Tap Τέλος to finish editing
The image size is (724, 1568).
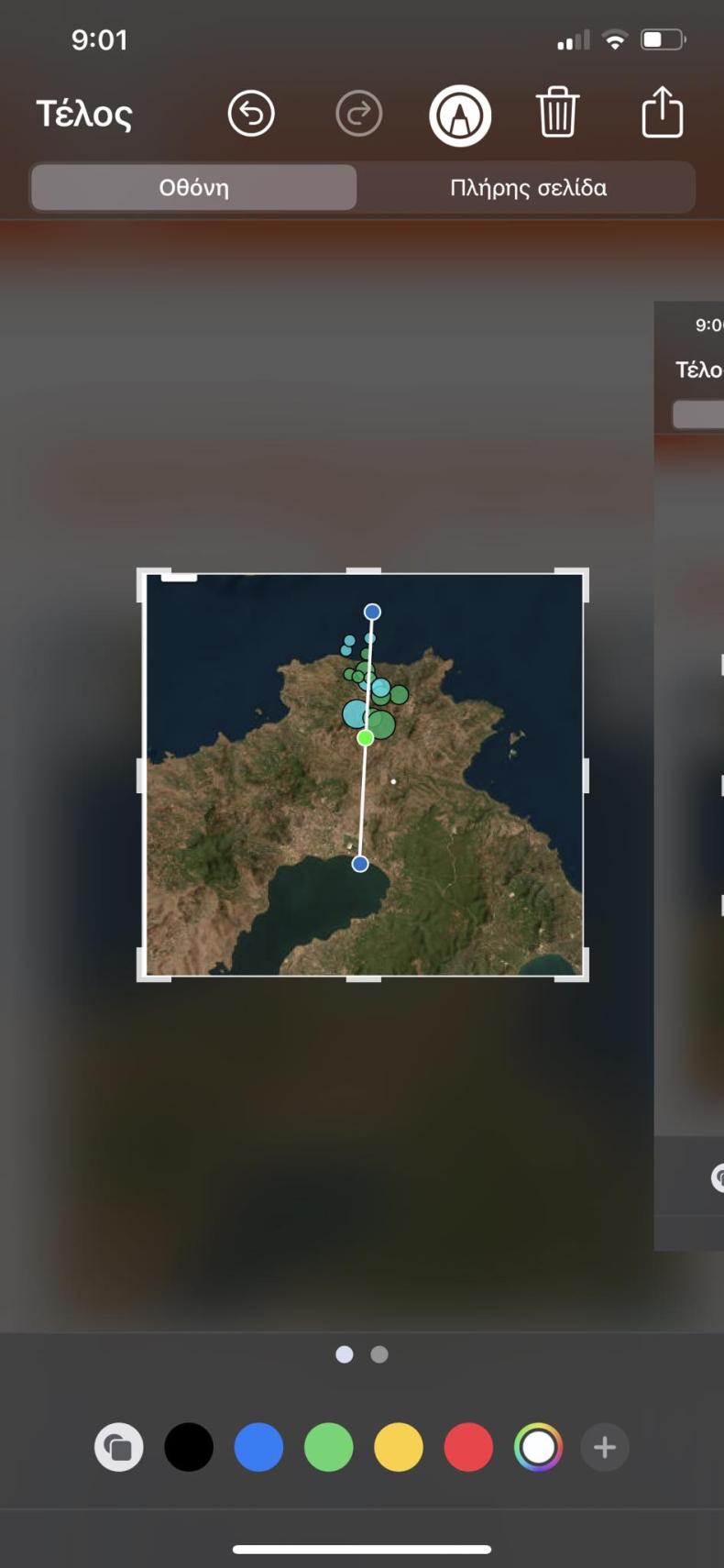[x=84, y=115]
